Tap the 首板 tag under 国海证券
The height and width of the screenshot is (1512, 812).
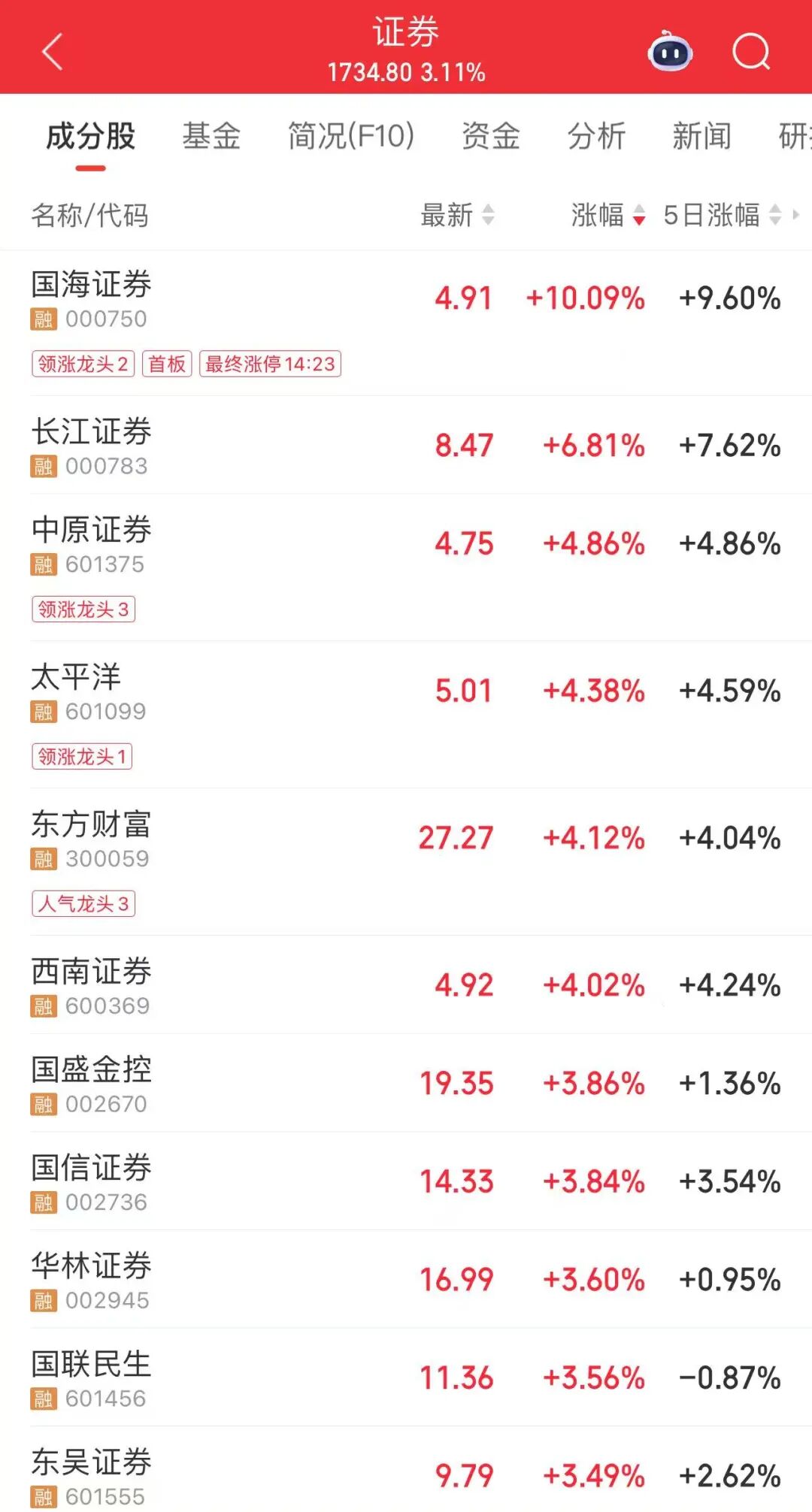tap(166, 364)
